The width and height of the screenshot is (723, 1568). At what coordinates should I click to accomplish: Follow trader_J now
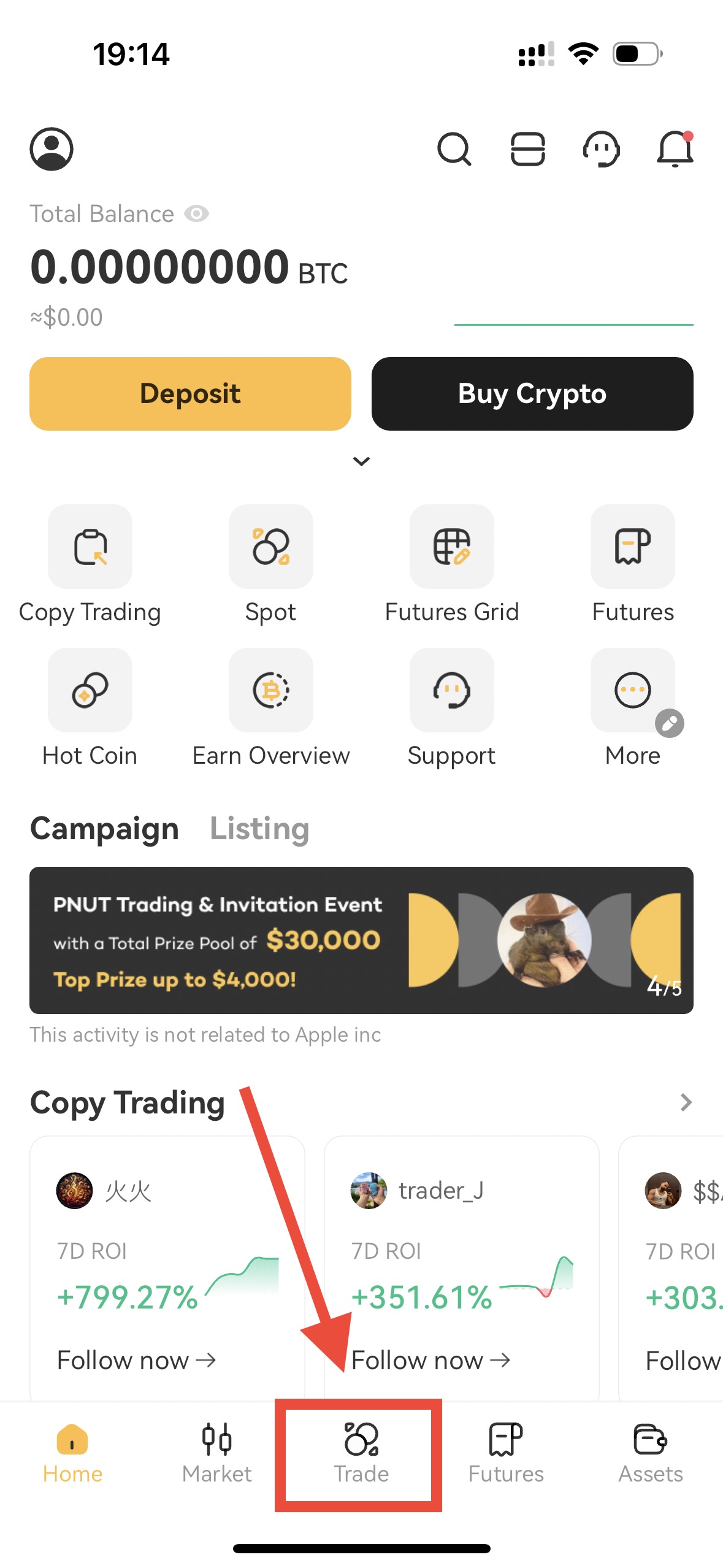430,1360
